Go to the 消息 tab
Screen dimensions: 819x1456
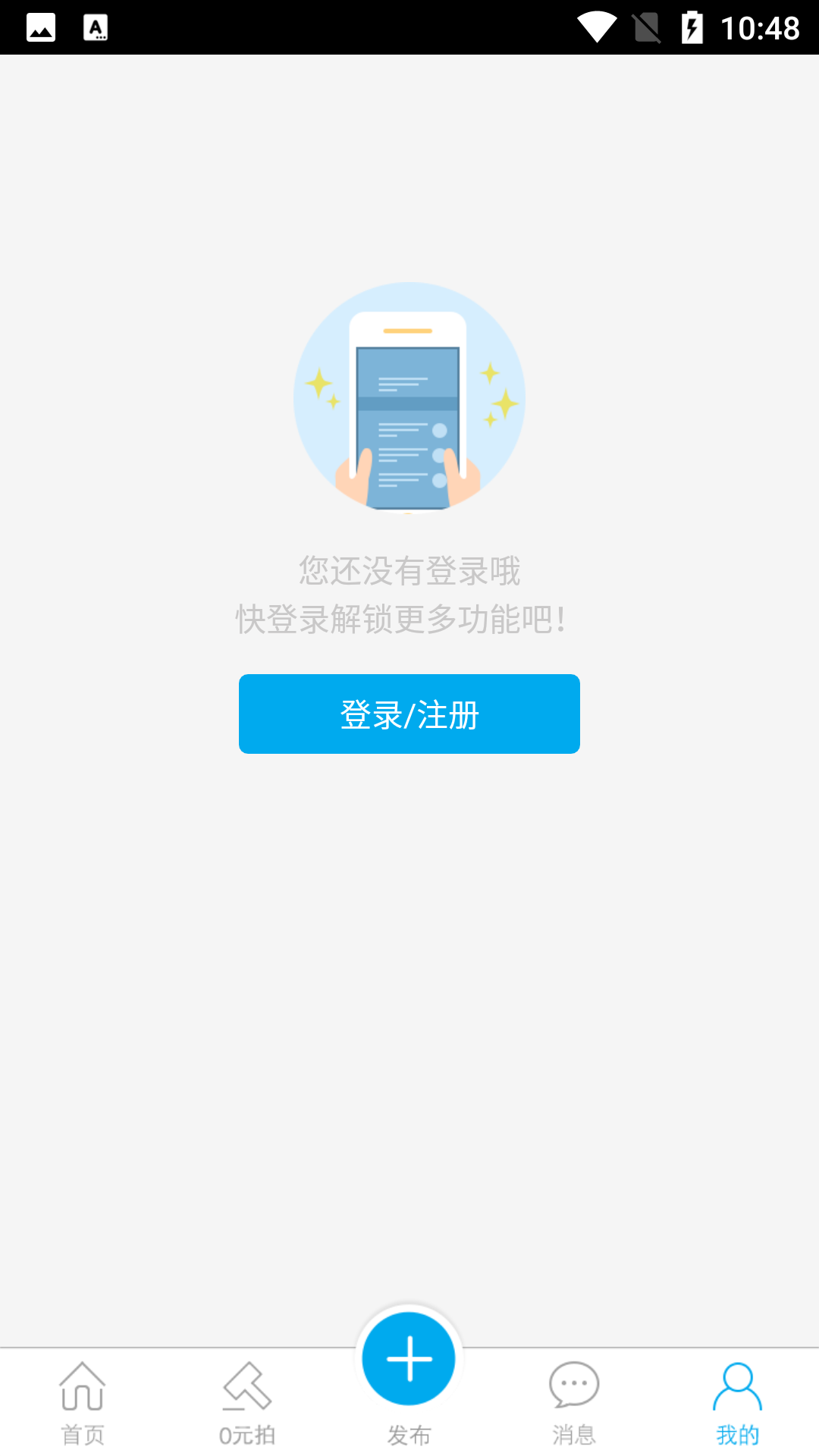point(573,1403)
